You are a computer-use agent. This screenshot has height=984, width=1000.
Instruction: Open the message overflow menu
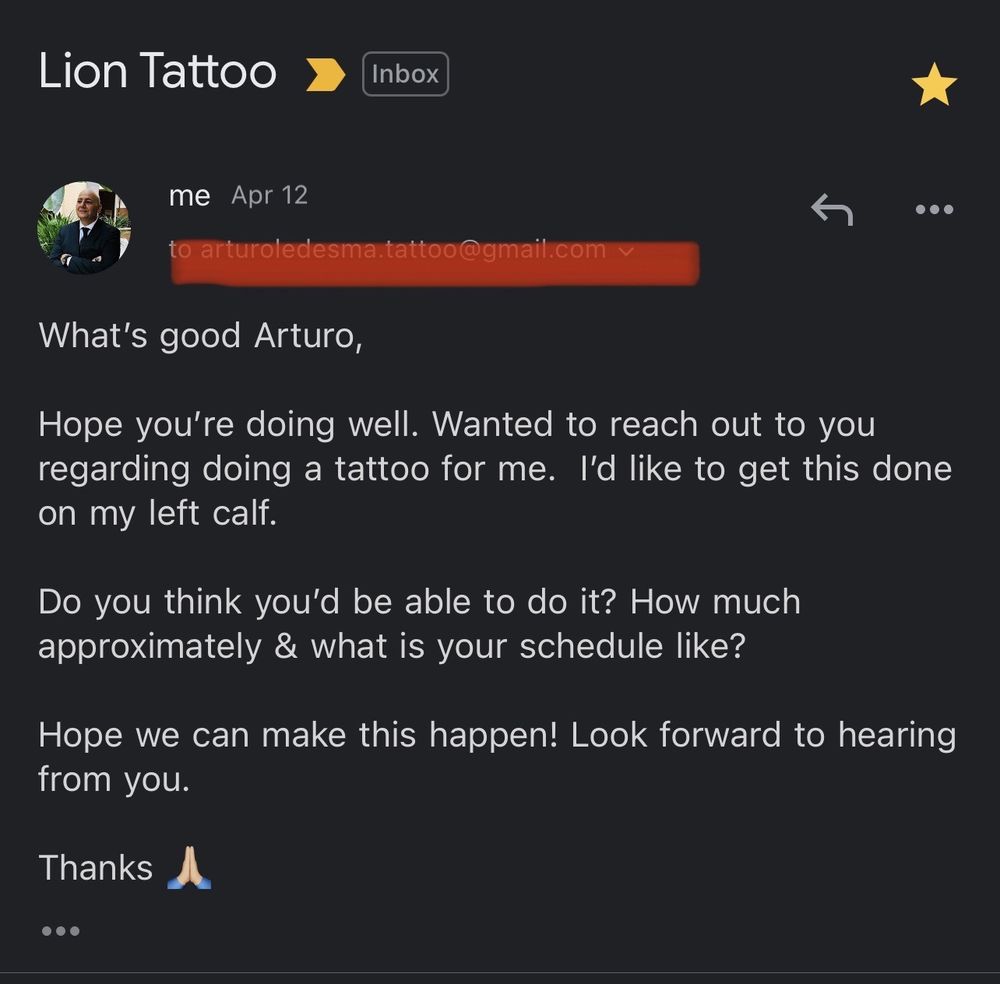[934, 209]
